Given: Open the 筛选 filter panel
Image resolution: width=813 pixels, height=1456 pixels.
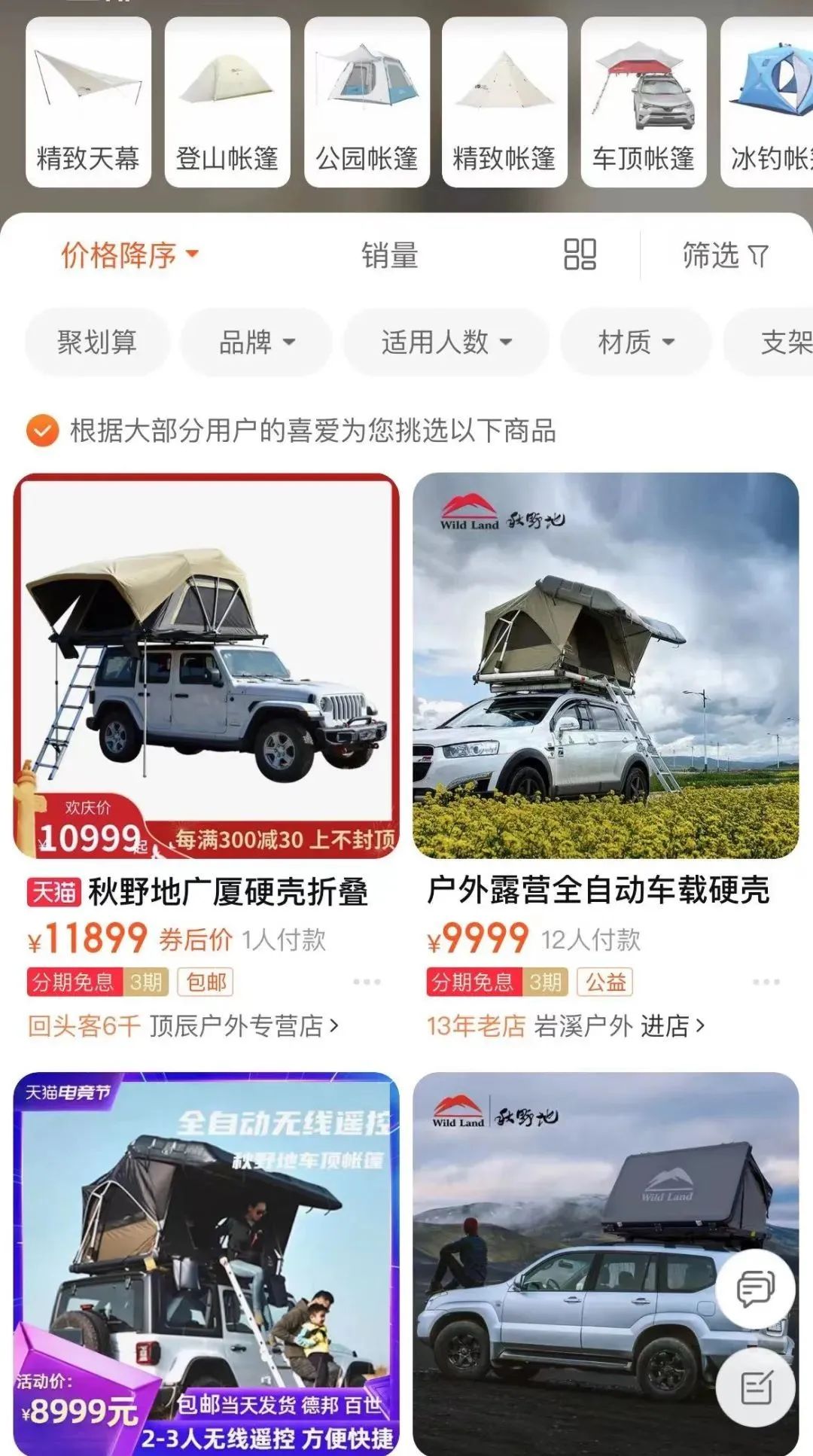Looking at the screenshot, I should click(724, 255).
